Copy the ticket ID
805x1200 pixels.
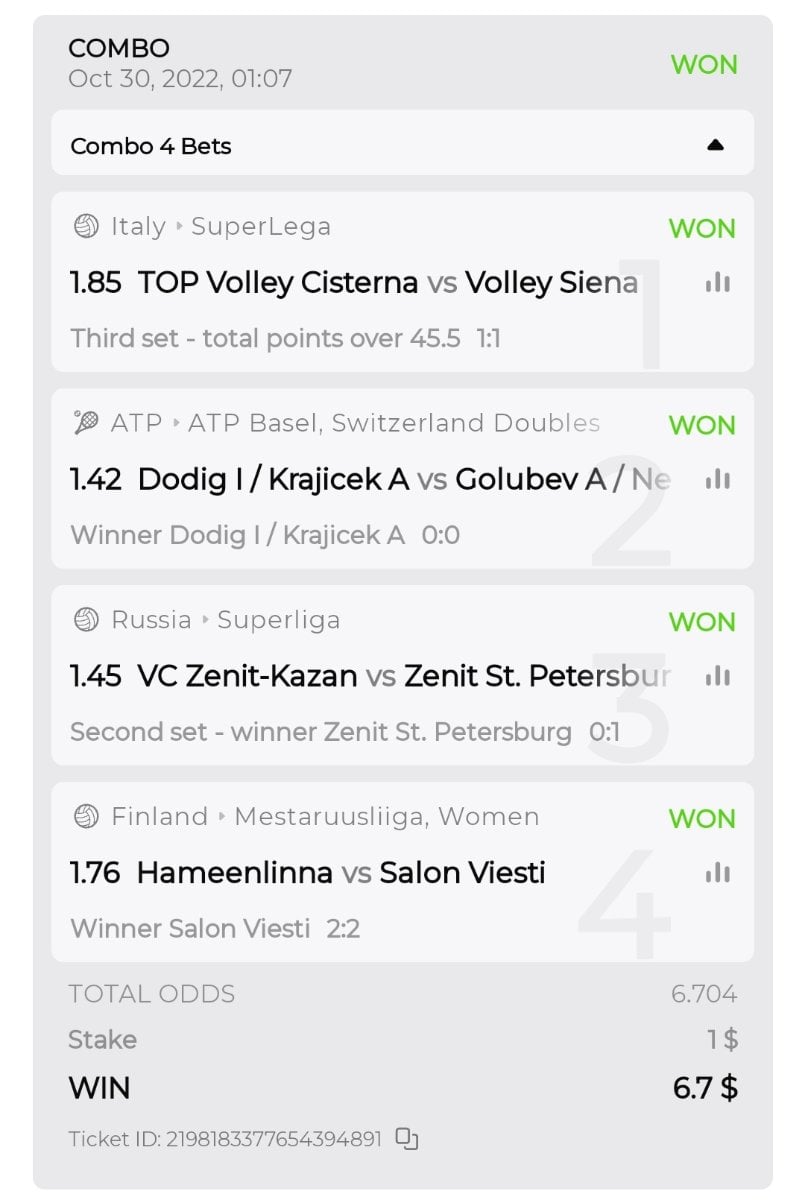[x=406, y=1138]
